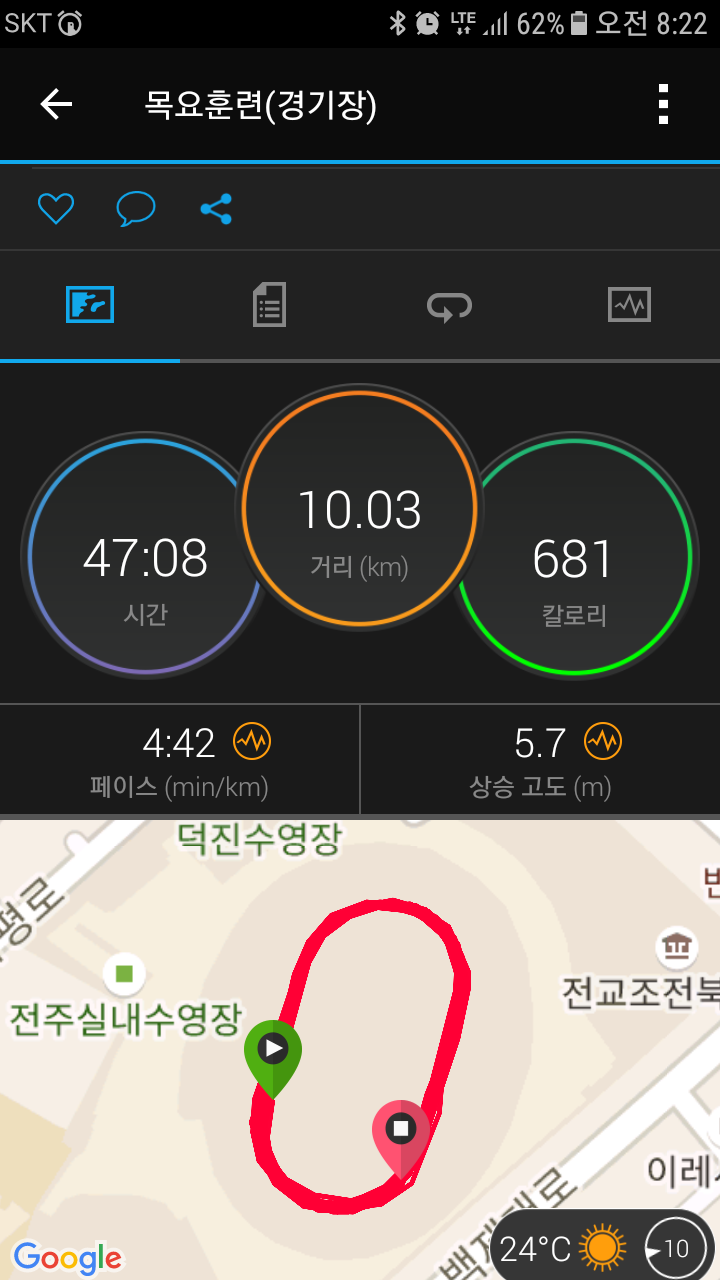Open the comments bubble
The width and height of the screenshot is (720, 1280).
pyautogui.click(x=136, y=209)
